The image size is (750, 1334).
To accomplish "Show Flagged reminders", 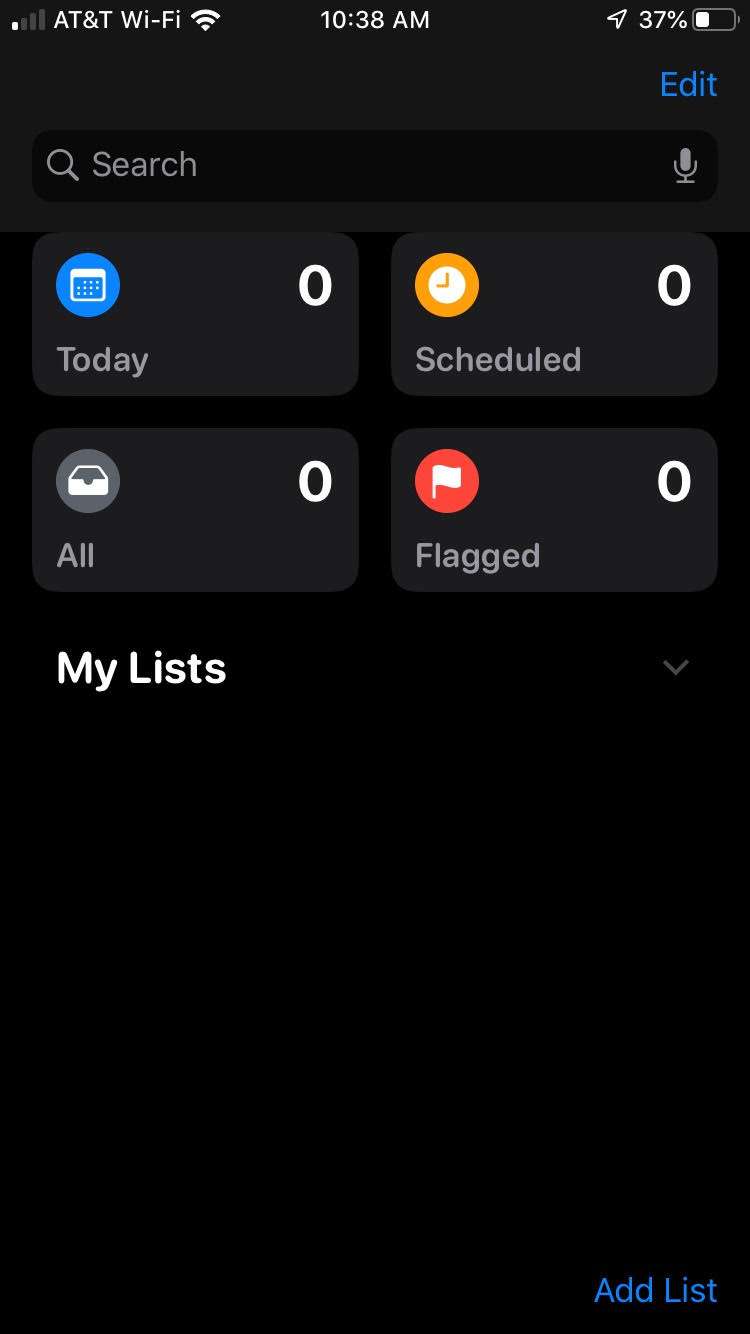I will click(x=554, y=510).
